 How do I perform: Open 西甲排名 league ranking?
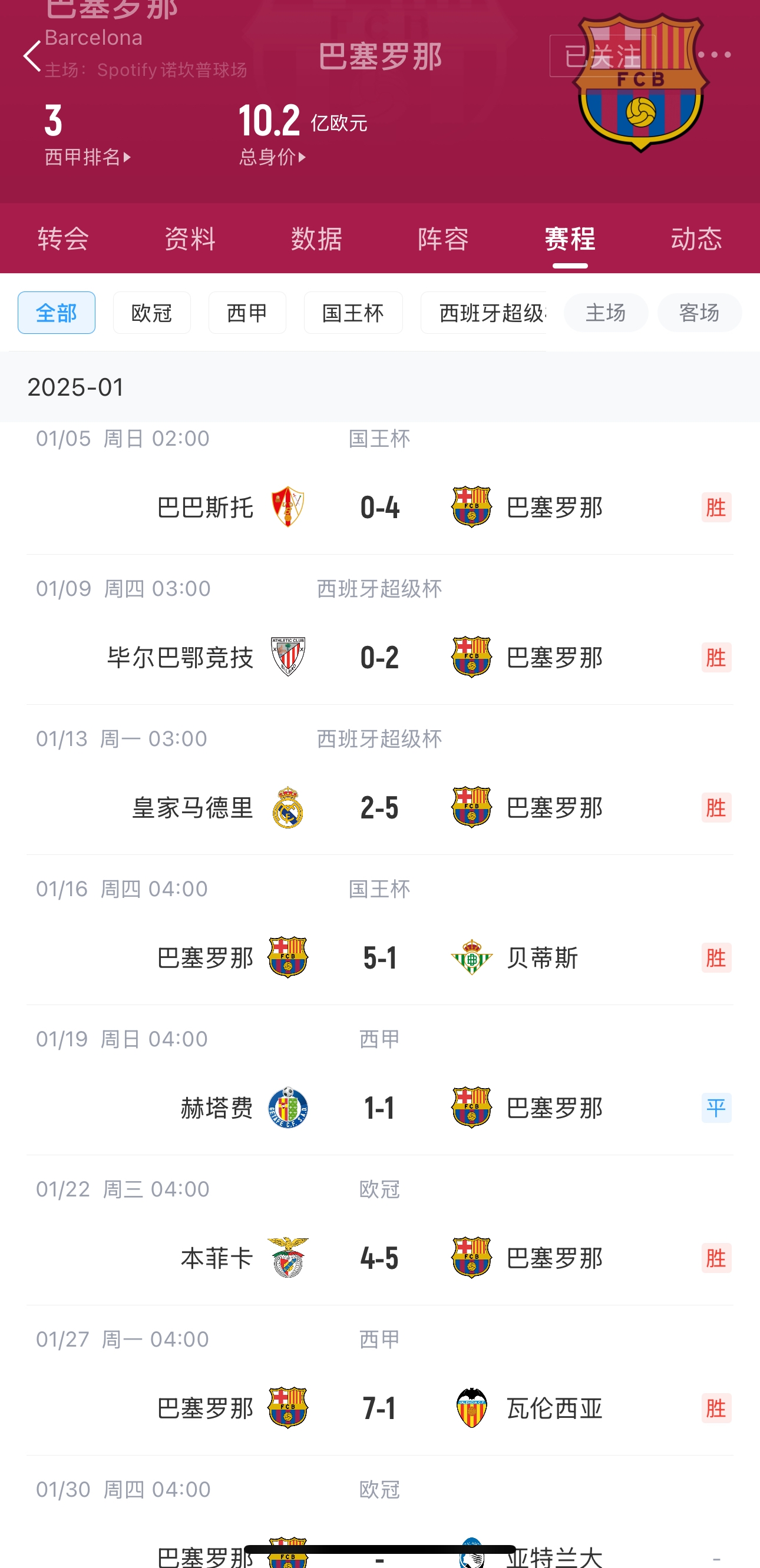[88, 157]
